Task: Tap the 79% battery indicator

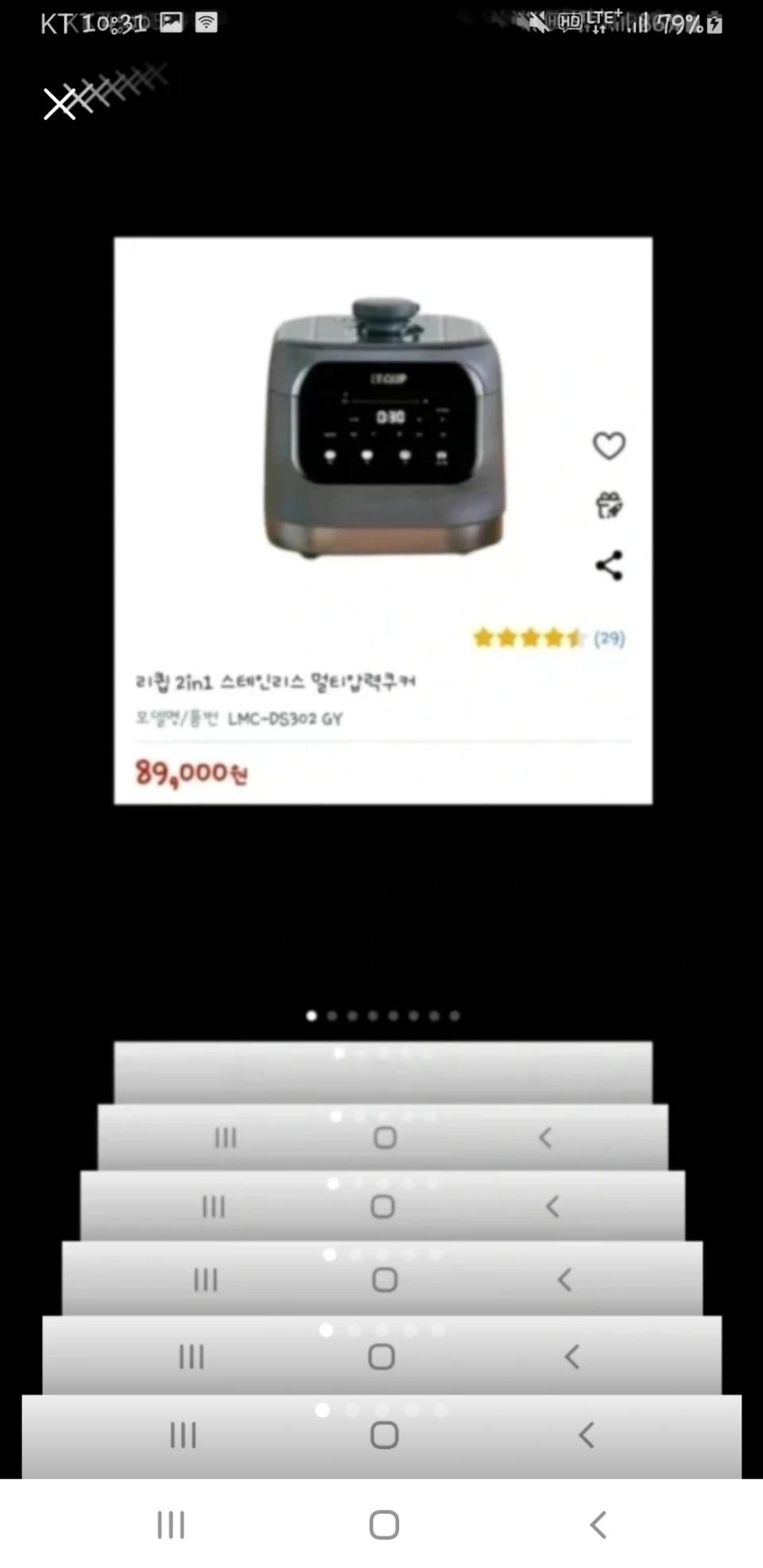Action: (685, 23)
